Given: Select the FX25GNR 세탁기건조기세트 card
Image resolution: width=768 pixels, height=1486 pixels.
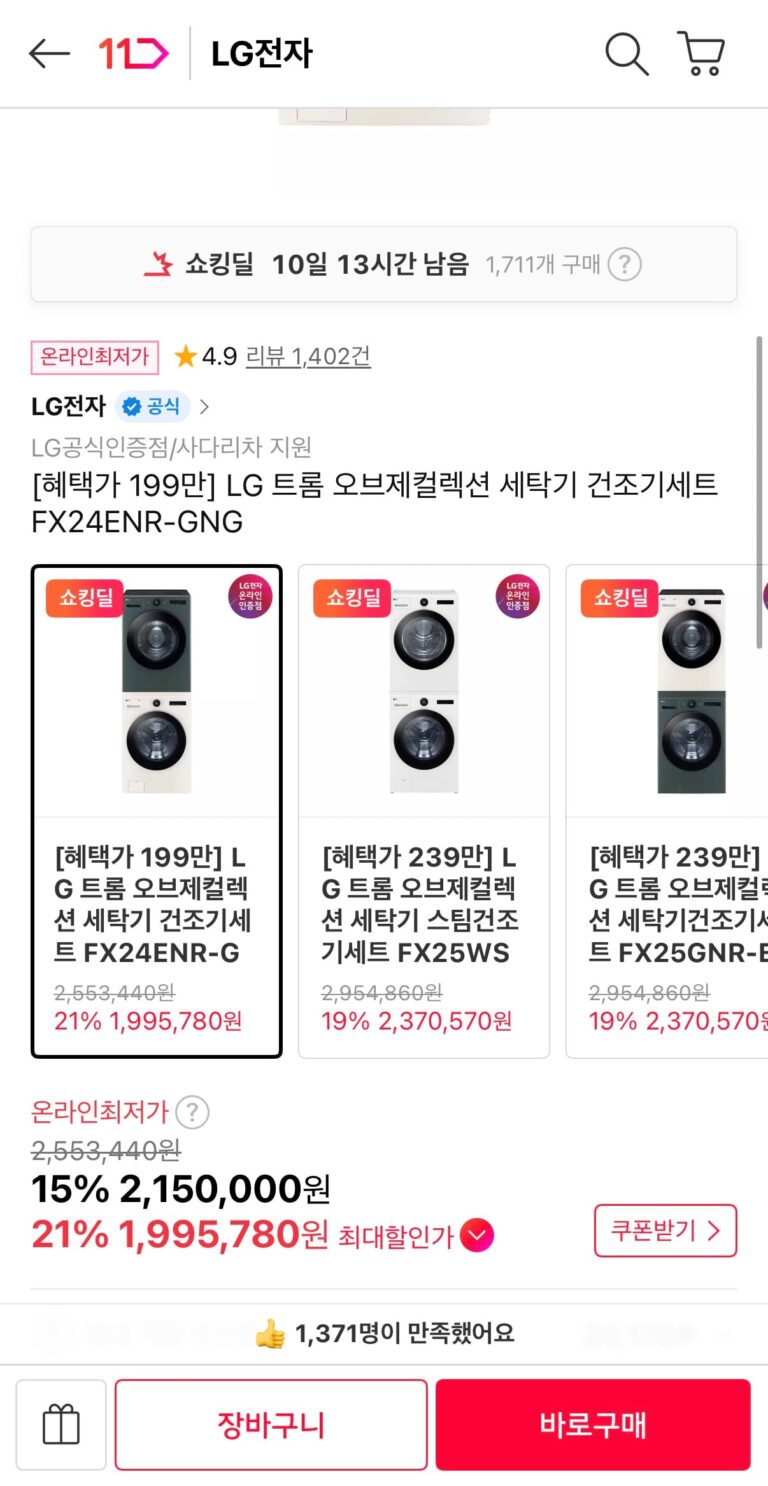Looking at the screenshot, I should (667, 811).
